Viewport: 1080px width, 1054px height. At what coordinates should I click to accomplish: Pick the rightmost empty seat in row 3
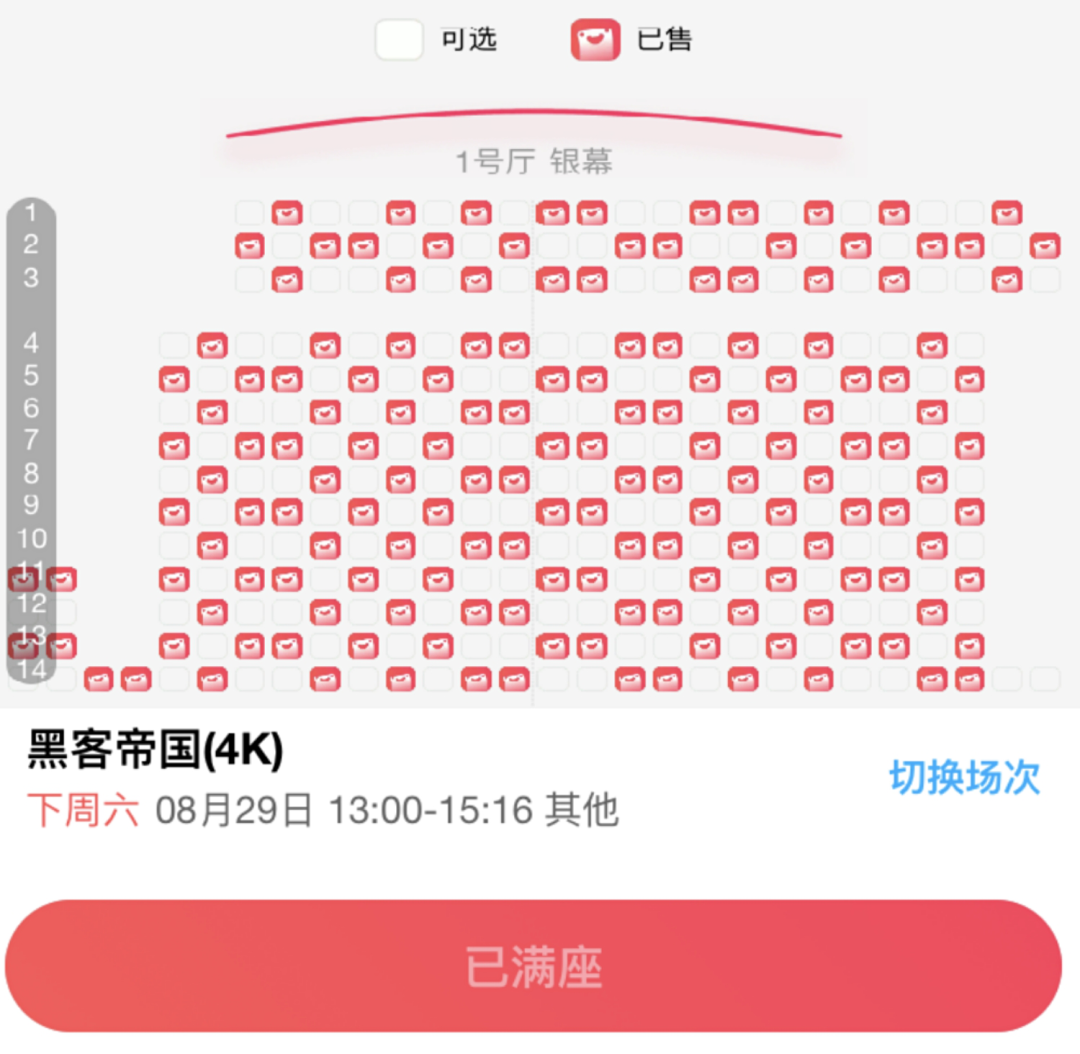pyautogui.click(x=1045, y=280)
